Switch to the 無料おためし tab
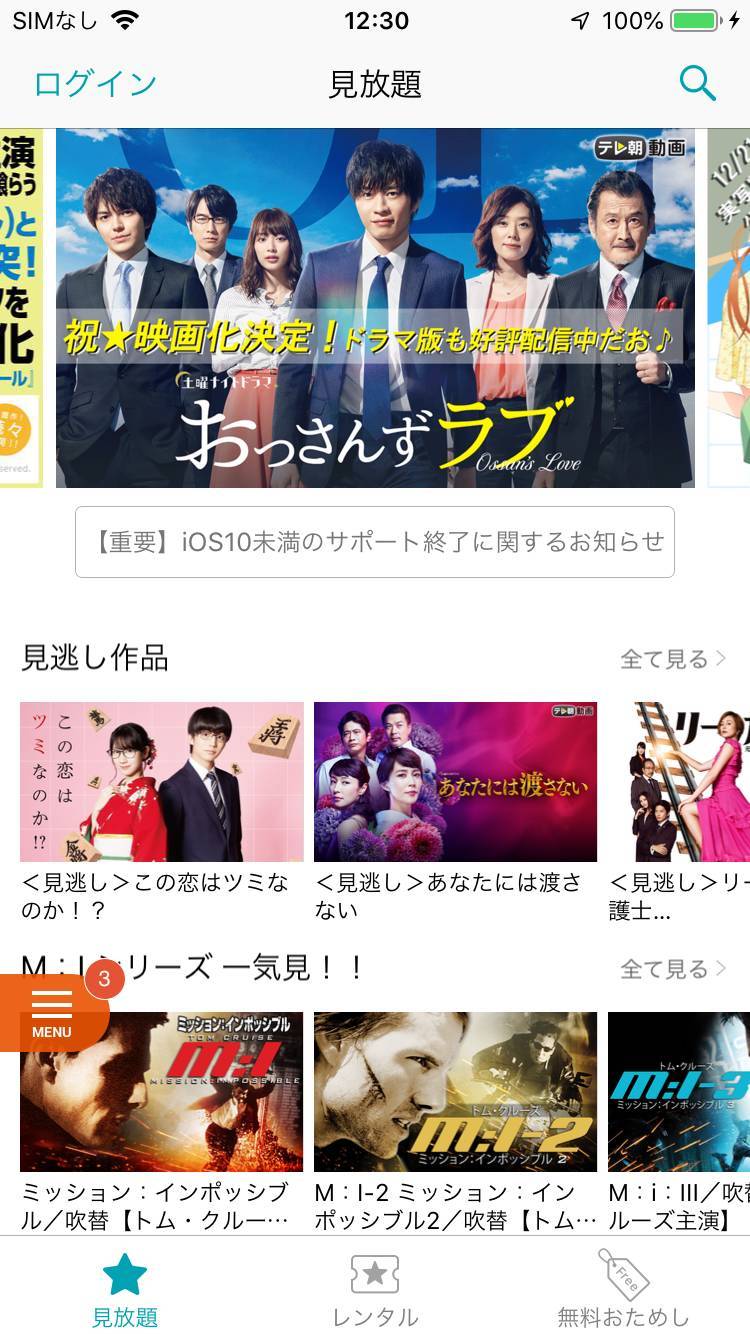The image size is (750, 1334). 623,1290
